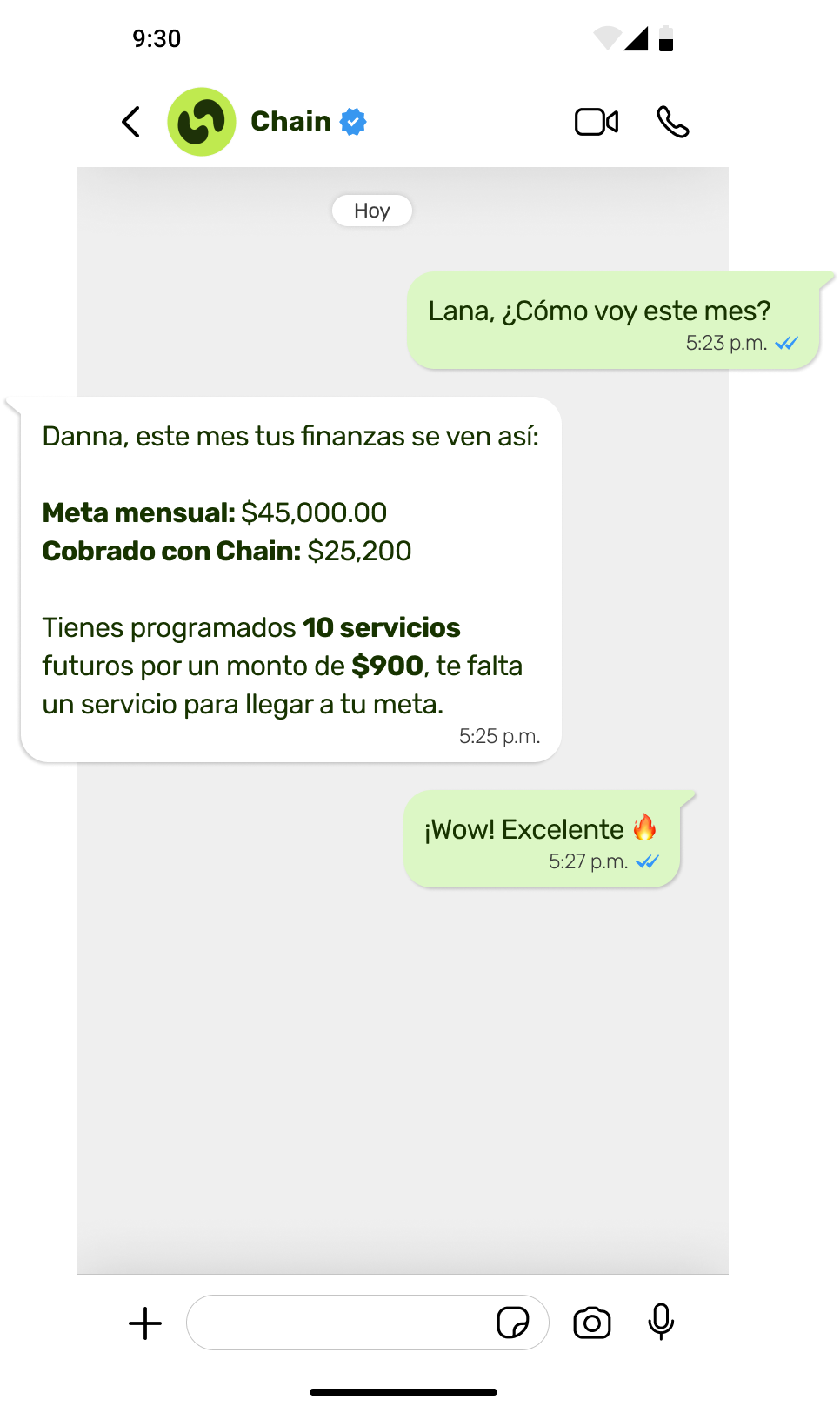Tap the contact name Chain in the header
This screenshot has height=1413, width=840.
point(290,121)
